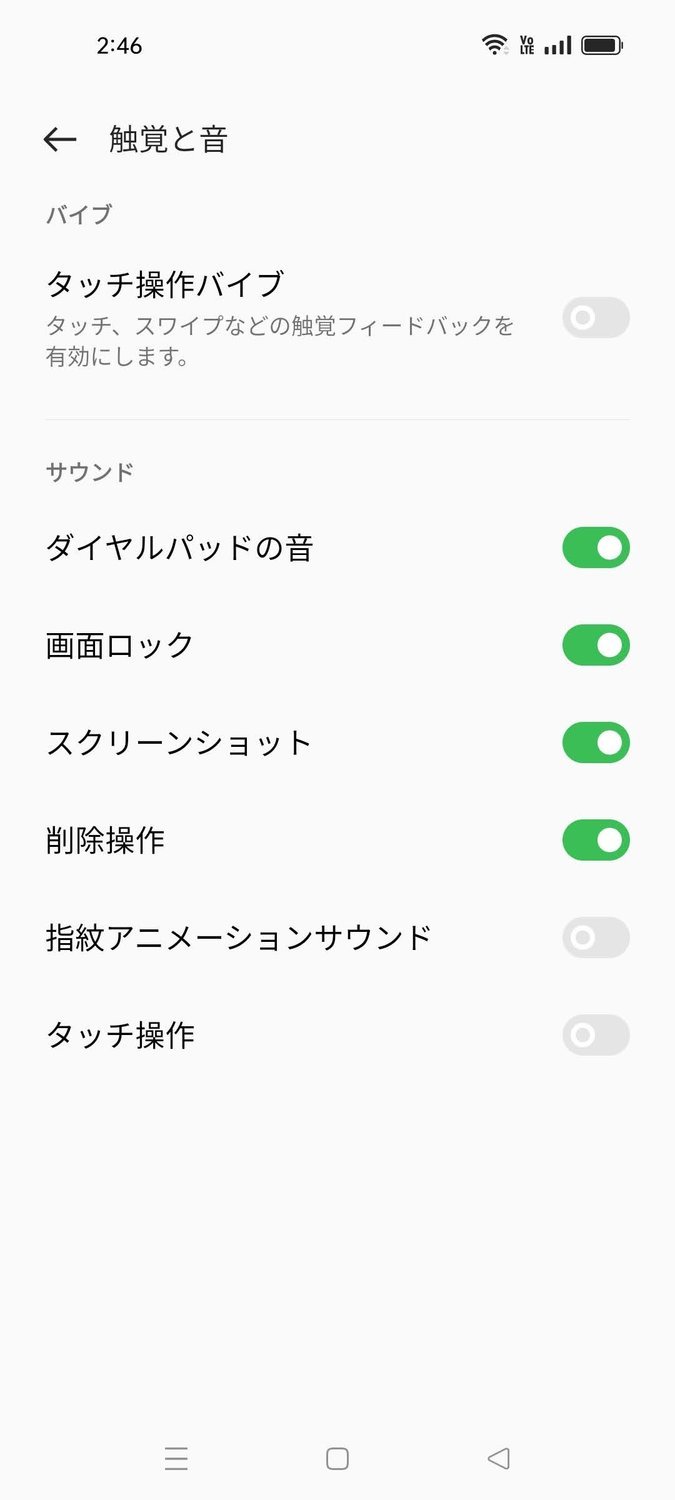Turn off ダイヤルパッドの音 sound
Viewport: 675px width, 1500px height.
(596, 548)
